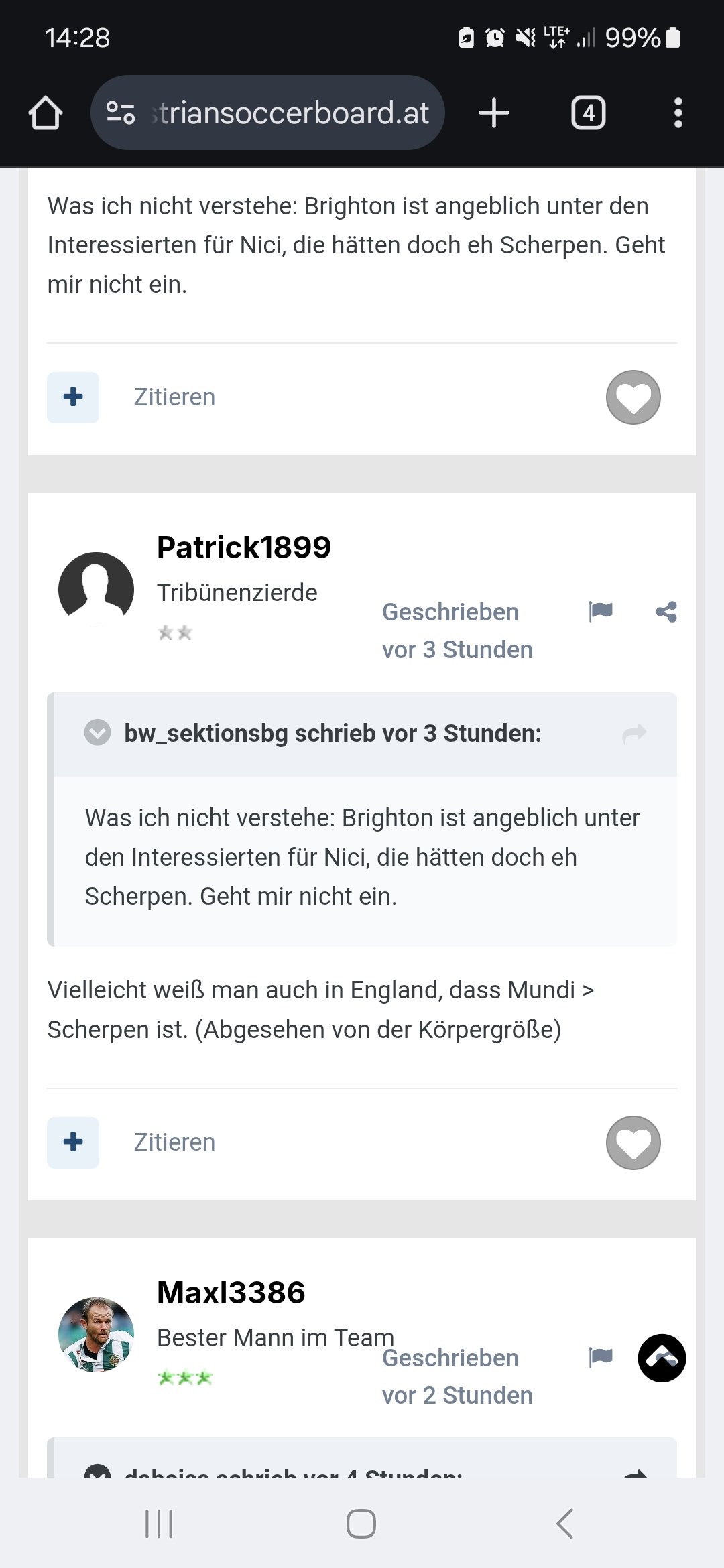The height and width of the screenshot is (1568, 724).
Task: Open Patrick1899's profile via username
Action: point(244,547)
